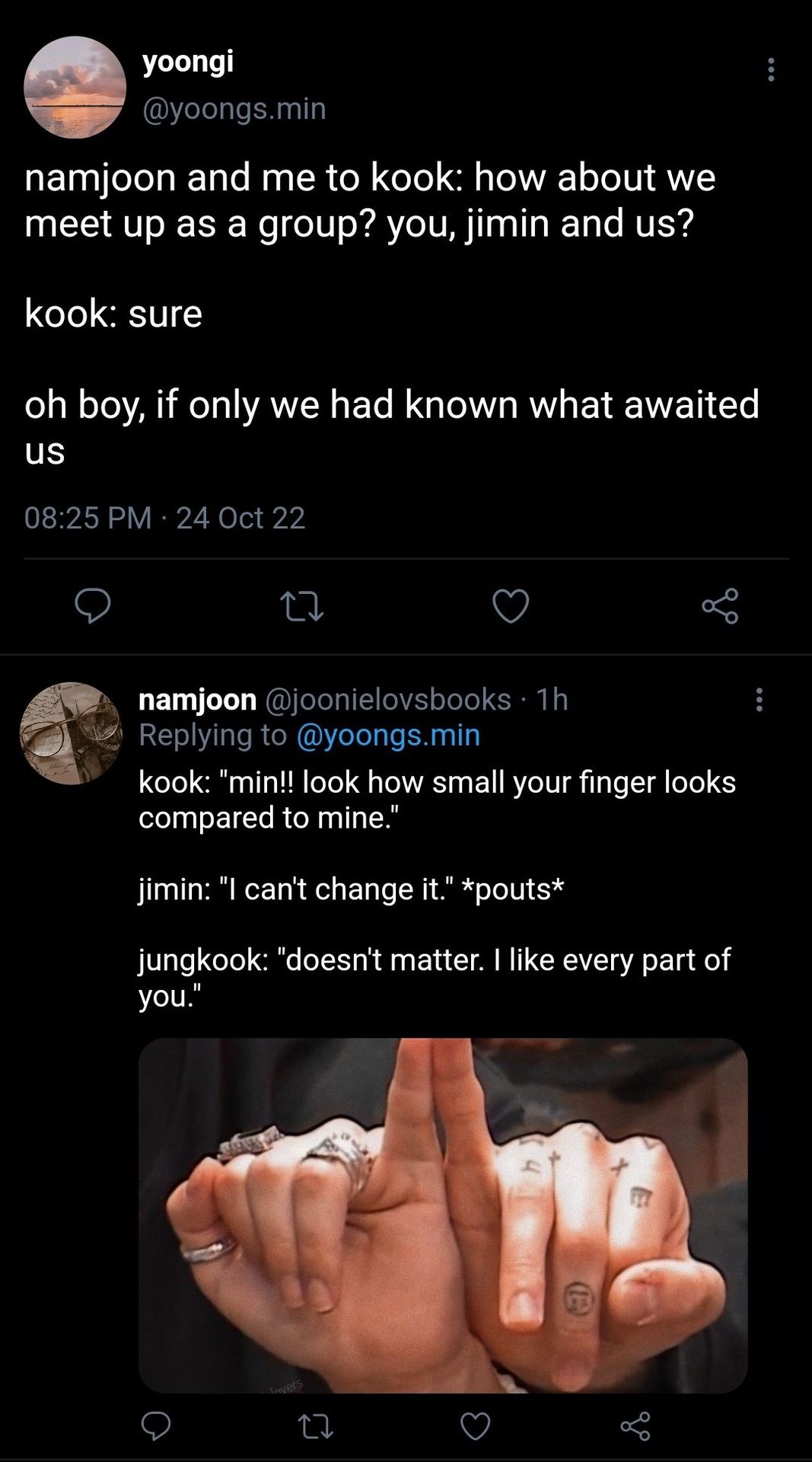Image resolution: width=812 pixels, height=1462 pixels.
Task: Follow the @yoongs.min mention link
Action: [388, 736]
